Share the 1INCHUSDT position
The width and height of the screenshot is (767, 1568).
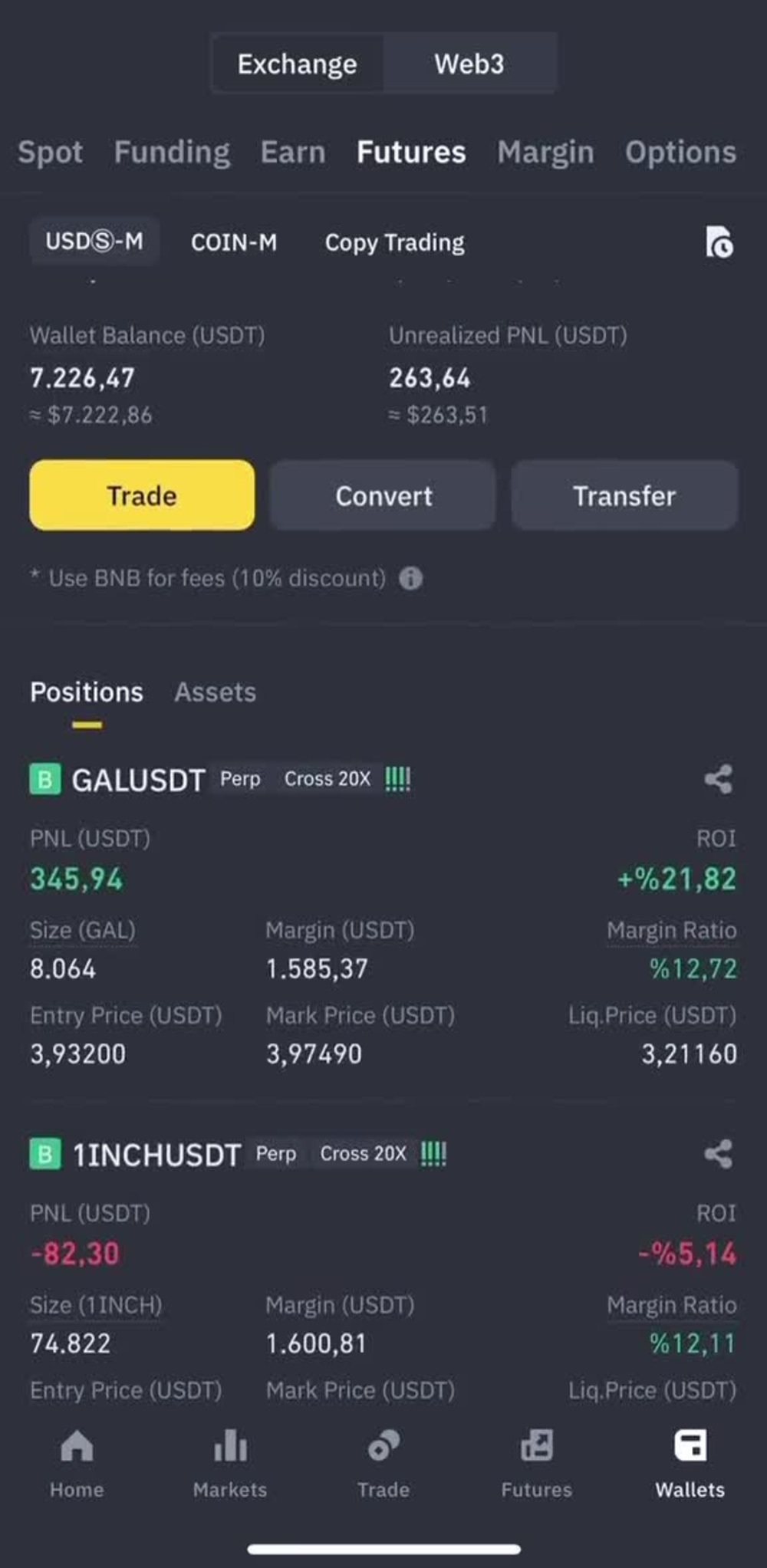click(x=719, y=1154)
